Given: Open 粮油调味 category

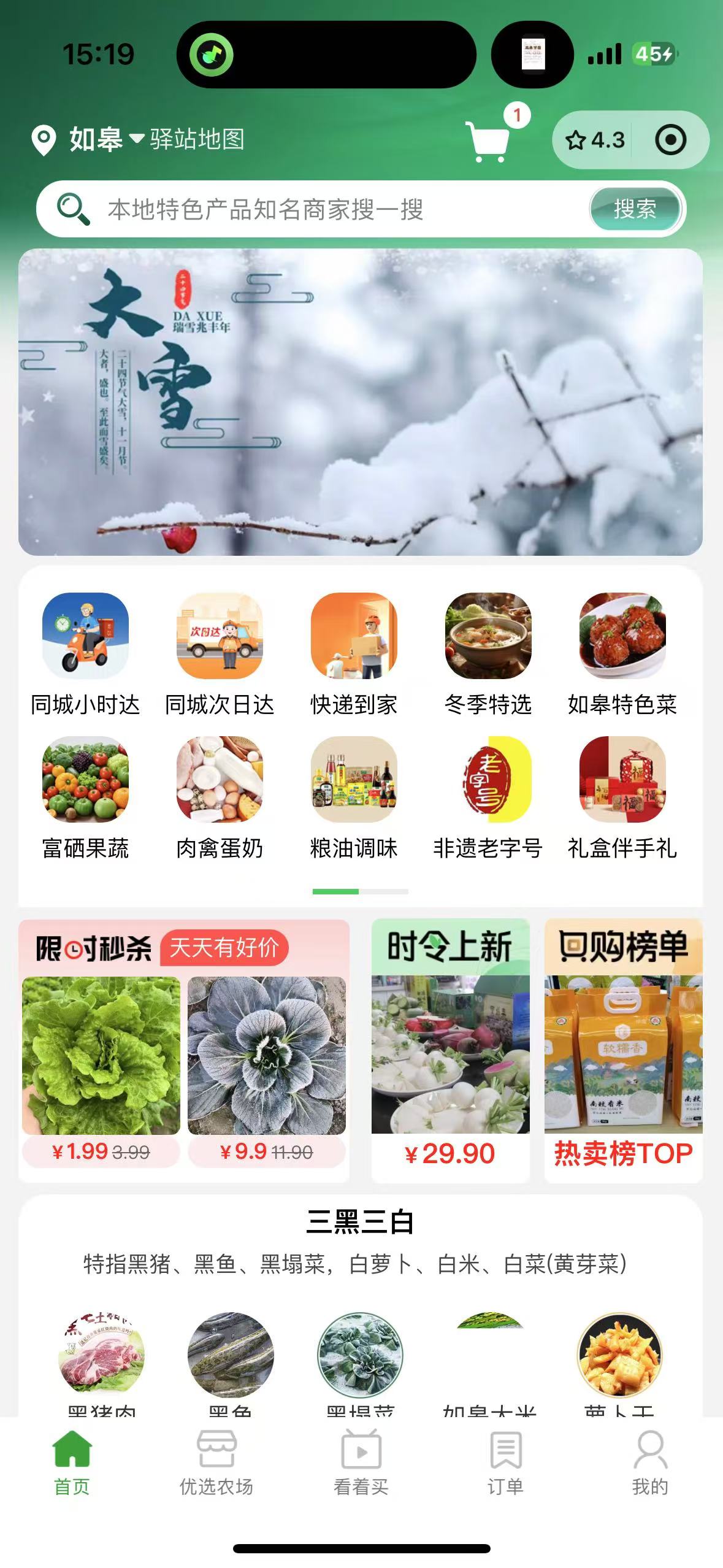Looking at the screenshot, I should [x=354, y=798].
